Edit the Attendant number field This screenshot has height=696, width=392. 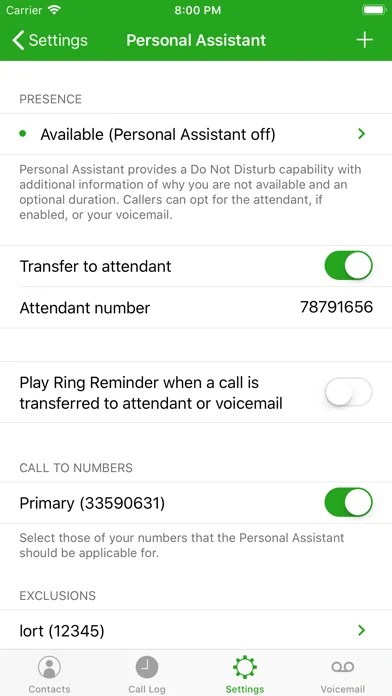coord(196,307)
